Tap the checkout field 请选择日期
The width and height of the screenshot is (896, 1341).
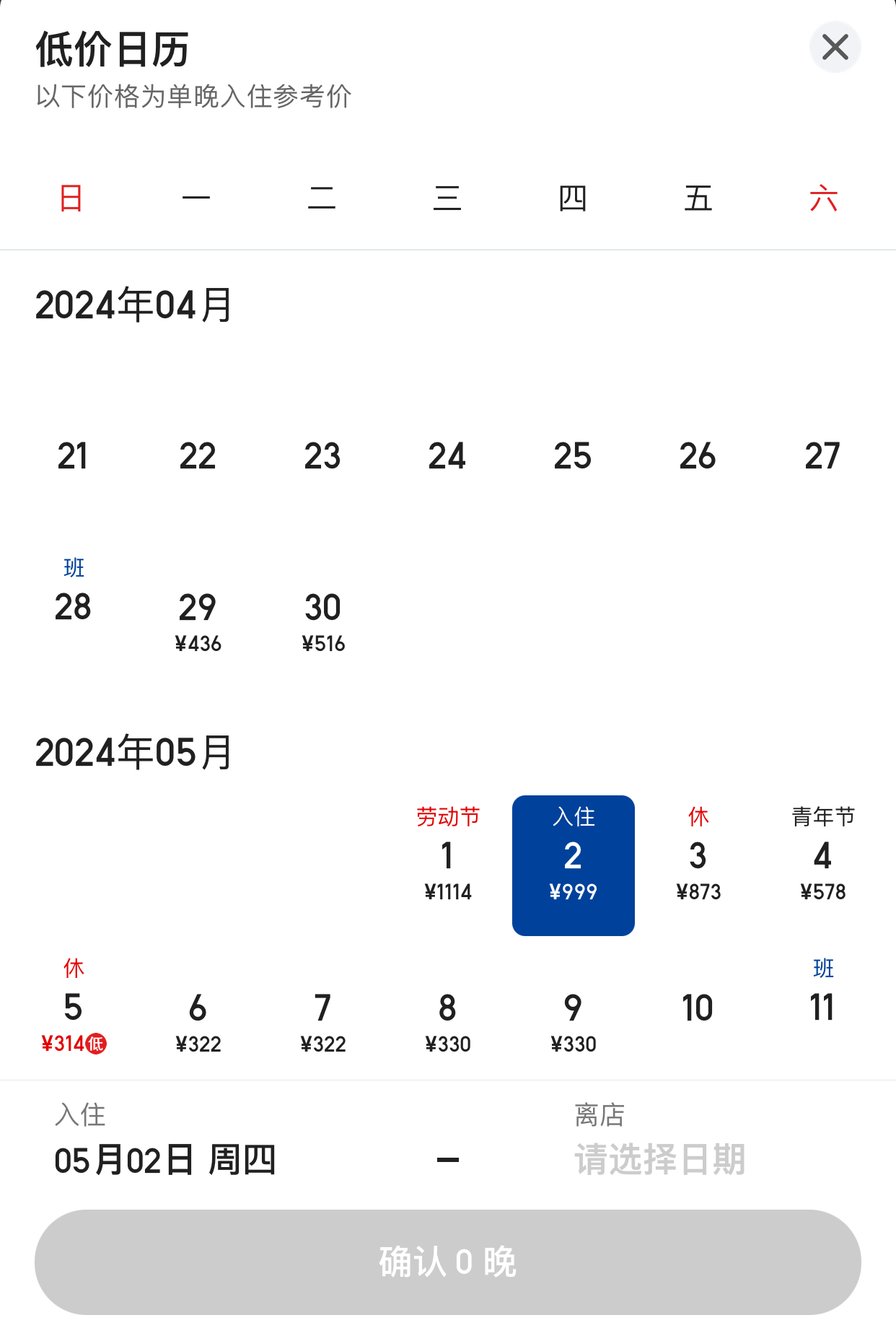click(659, 1160)
